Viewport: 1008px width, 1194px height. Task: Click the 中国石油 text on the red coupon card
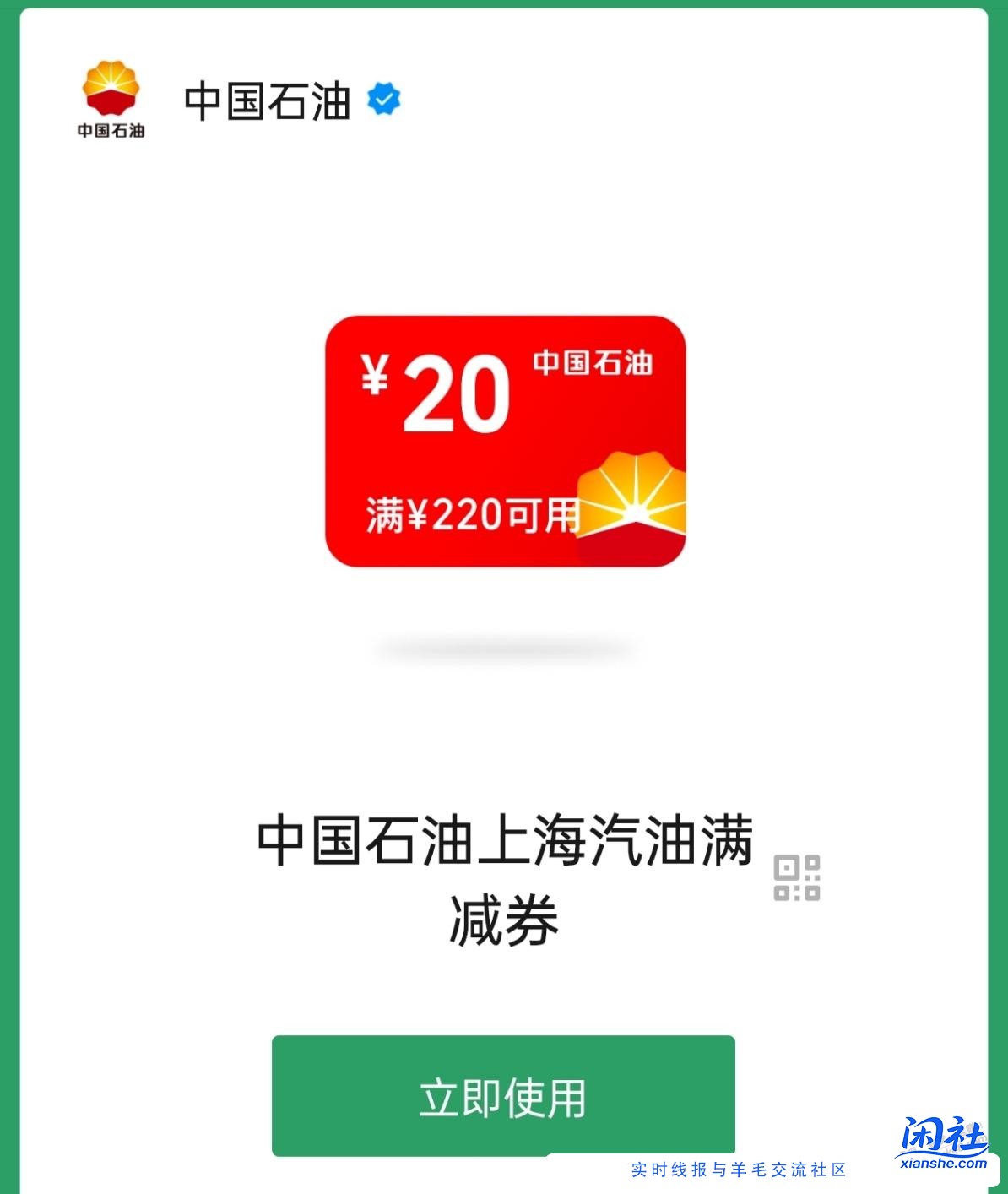point(594,363)
